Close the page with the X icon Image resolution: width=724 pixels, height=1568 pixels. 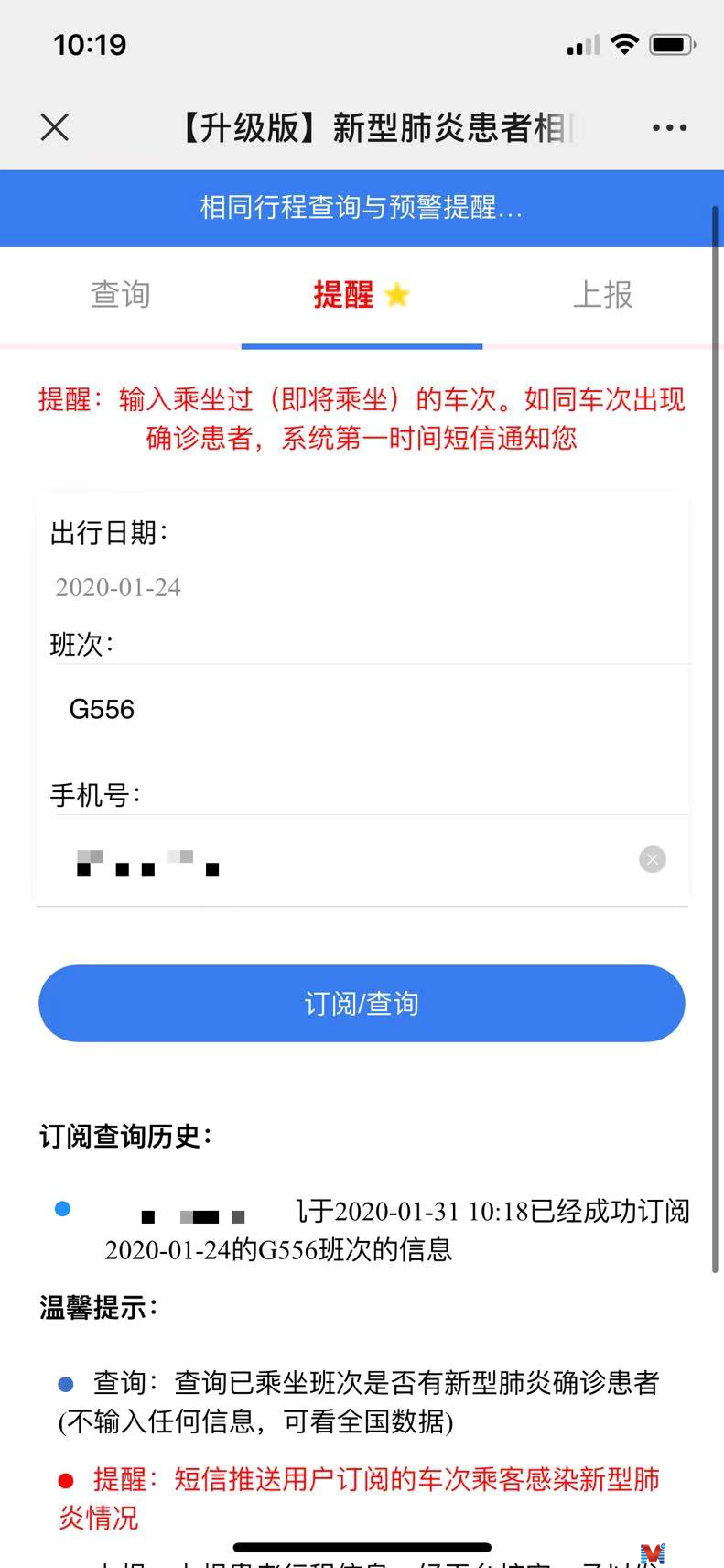pyautogui.click(x=55, y=127)
